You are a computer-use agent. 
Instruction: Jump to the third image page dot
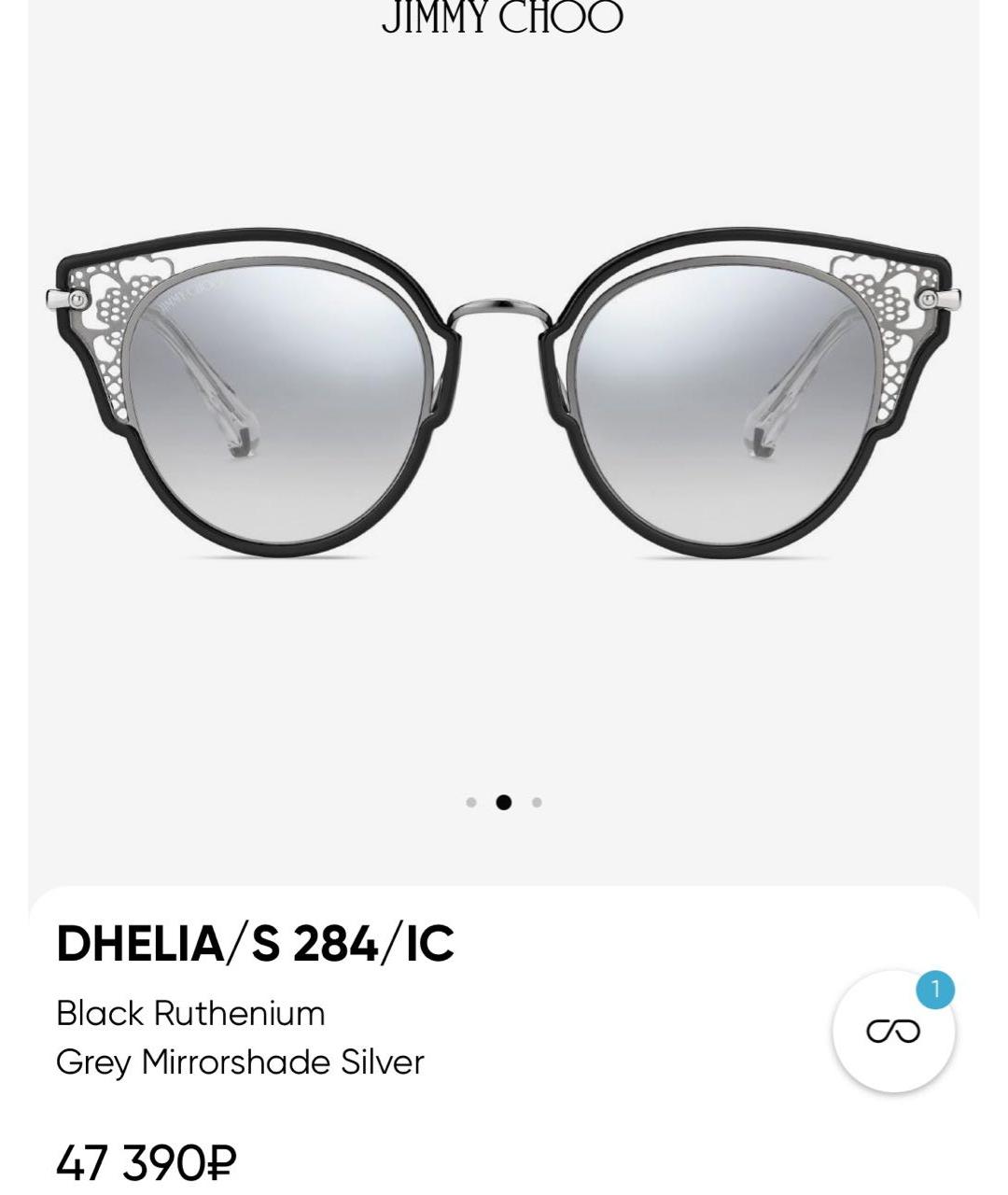click(x=537, y=802)
